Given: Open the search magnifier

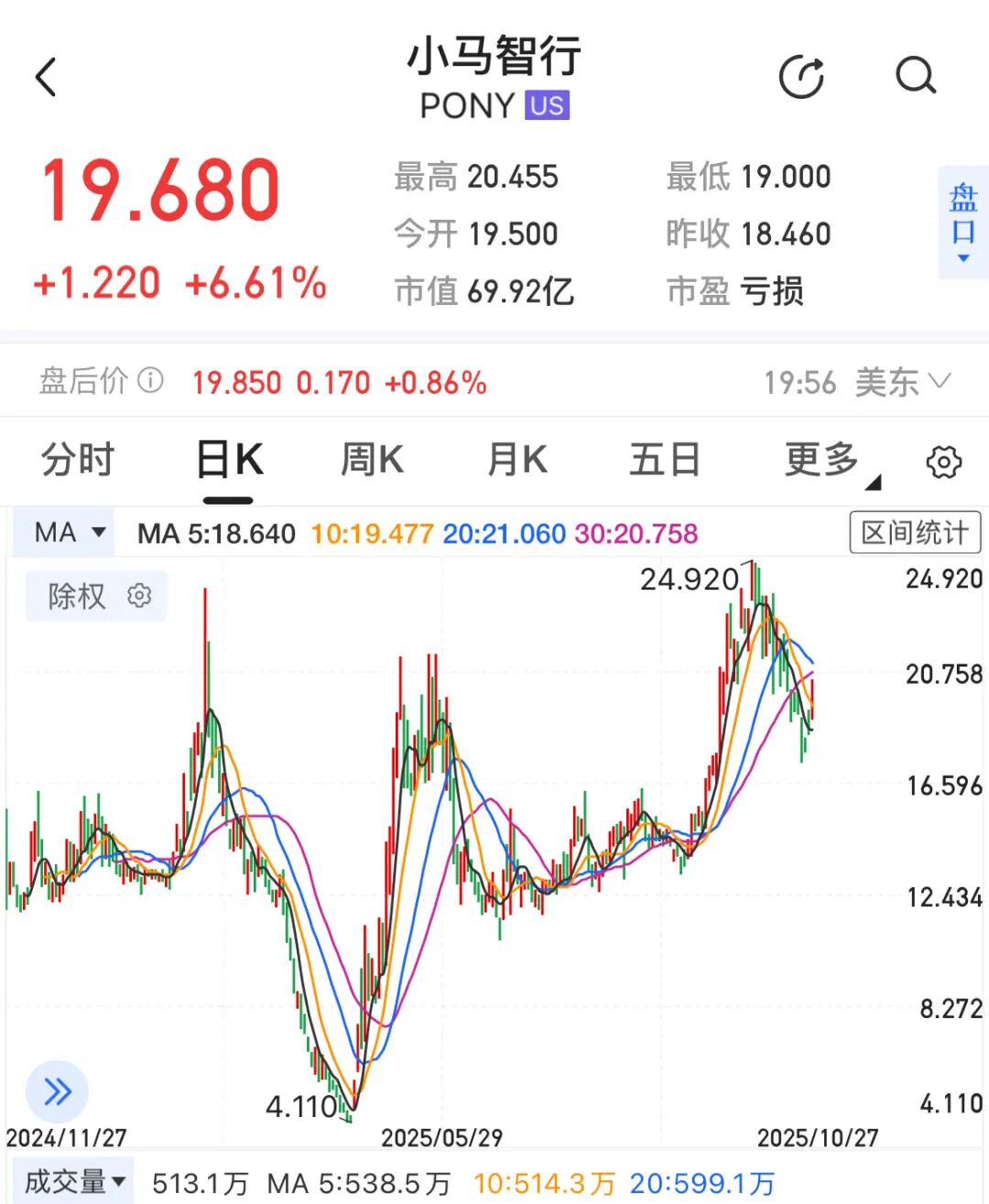Looking at the screenshot, I should pos(915,77).
